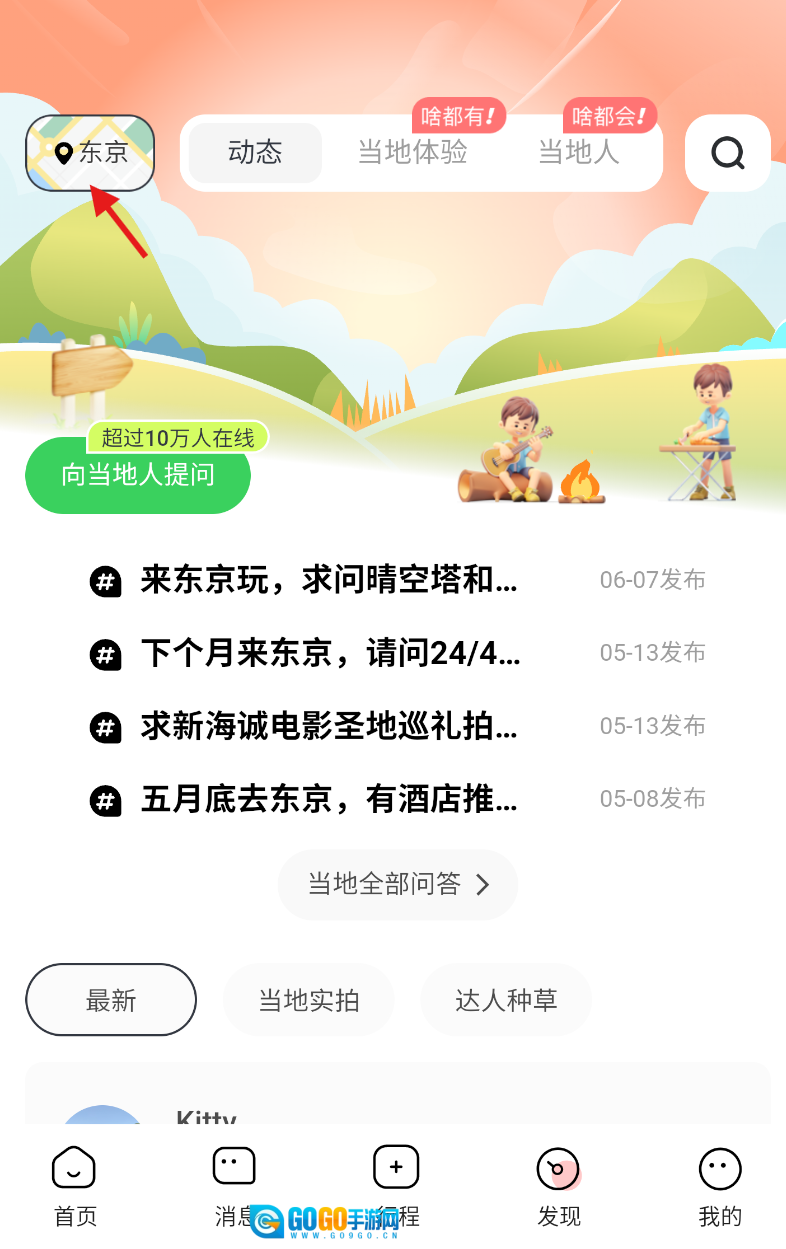Viewport: 786px width, 1249px height.
Task: Open the 新海诚电影圣地巡礼 question
Action: pos(329,726)
